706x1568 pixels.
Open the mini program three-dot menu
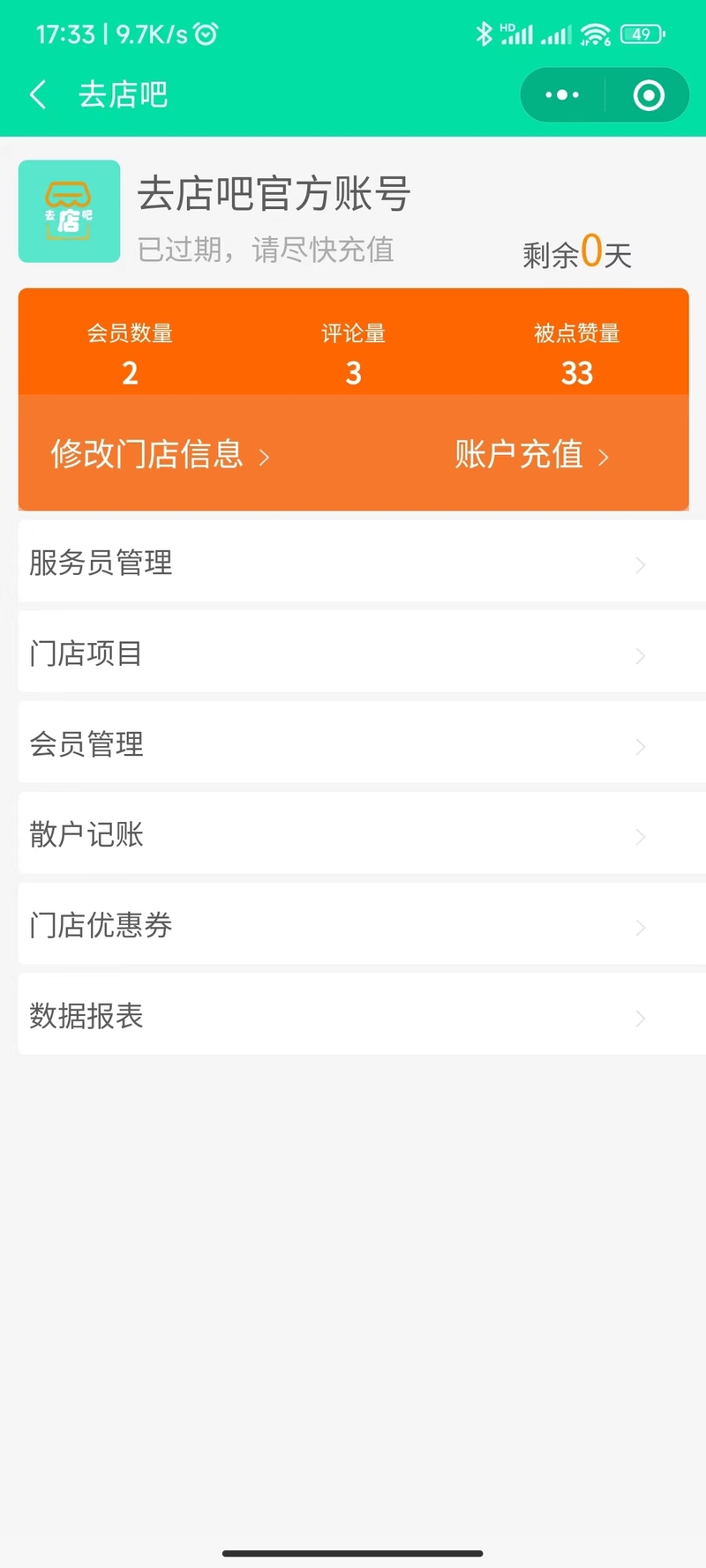562,94
